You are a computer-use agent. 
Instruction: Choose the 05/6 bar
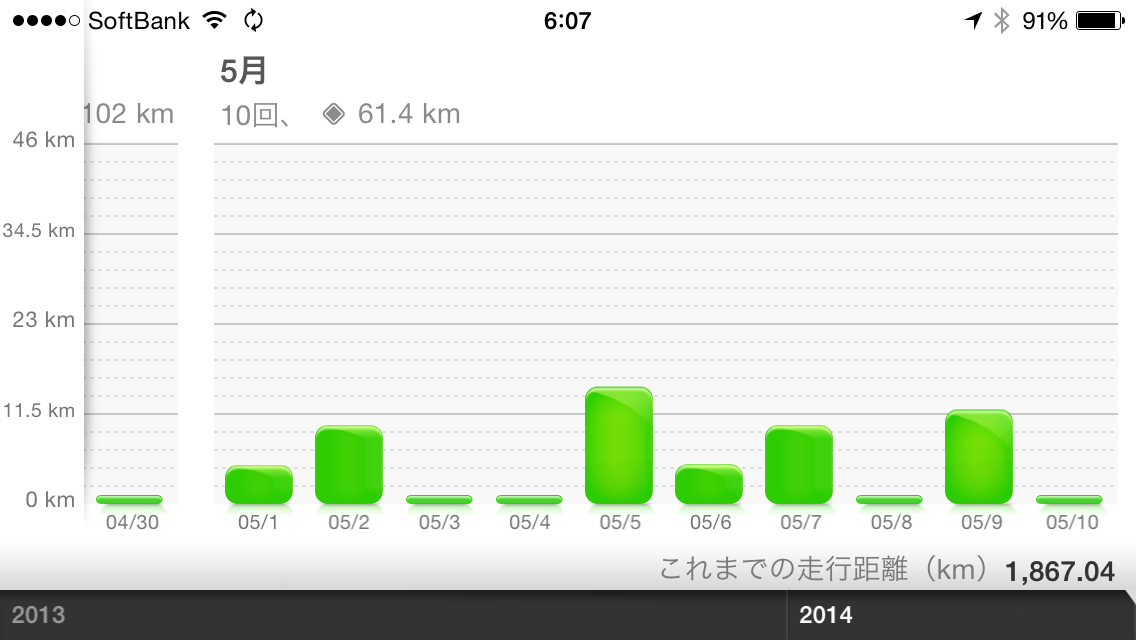[x=709, y=485]
